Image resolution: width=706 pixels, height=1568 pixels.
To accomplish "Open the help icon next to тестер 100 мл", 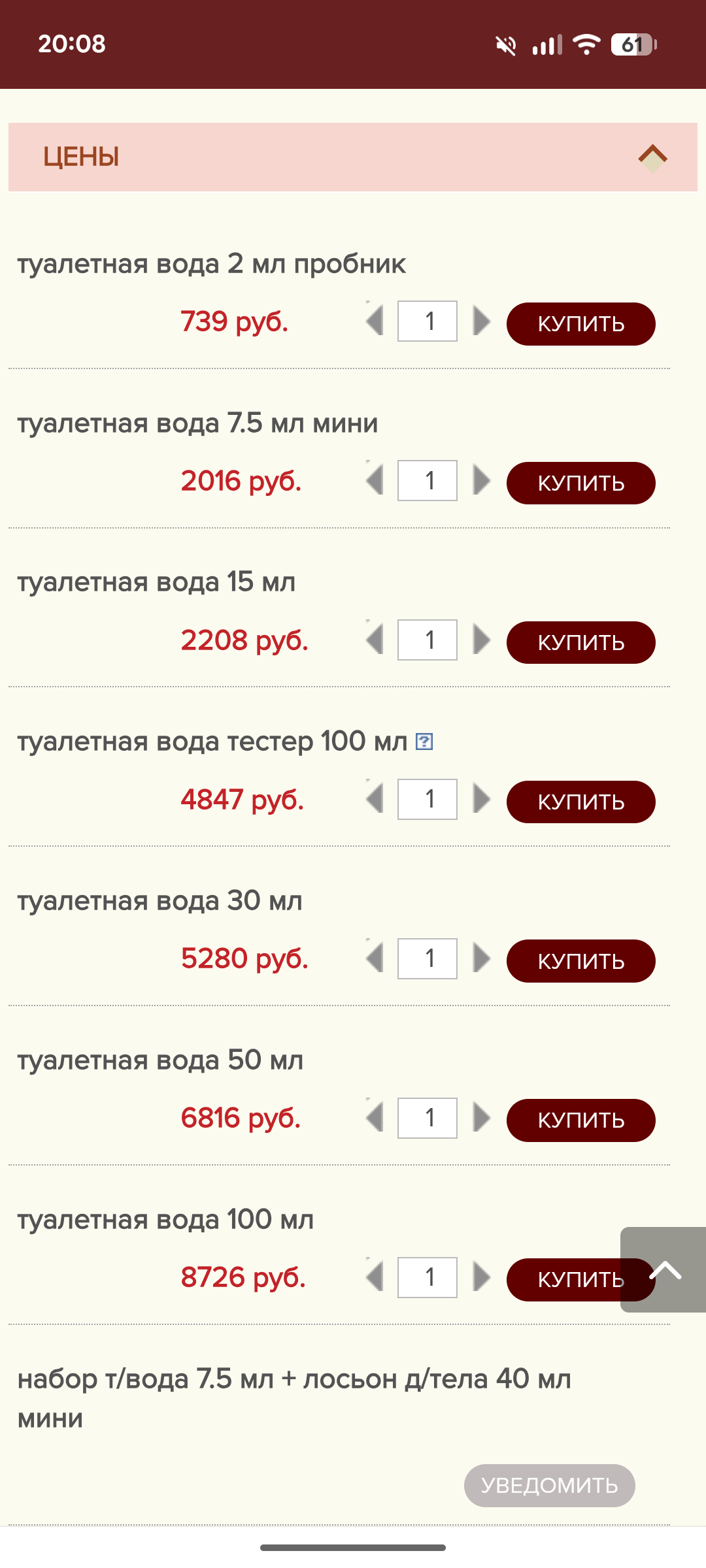I will tap(424, 742).
